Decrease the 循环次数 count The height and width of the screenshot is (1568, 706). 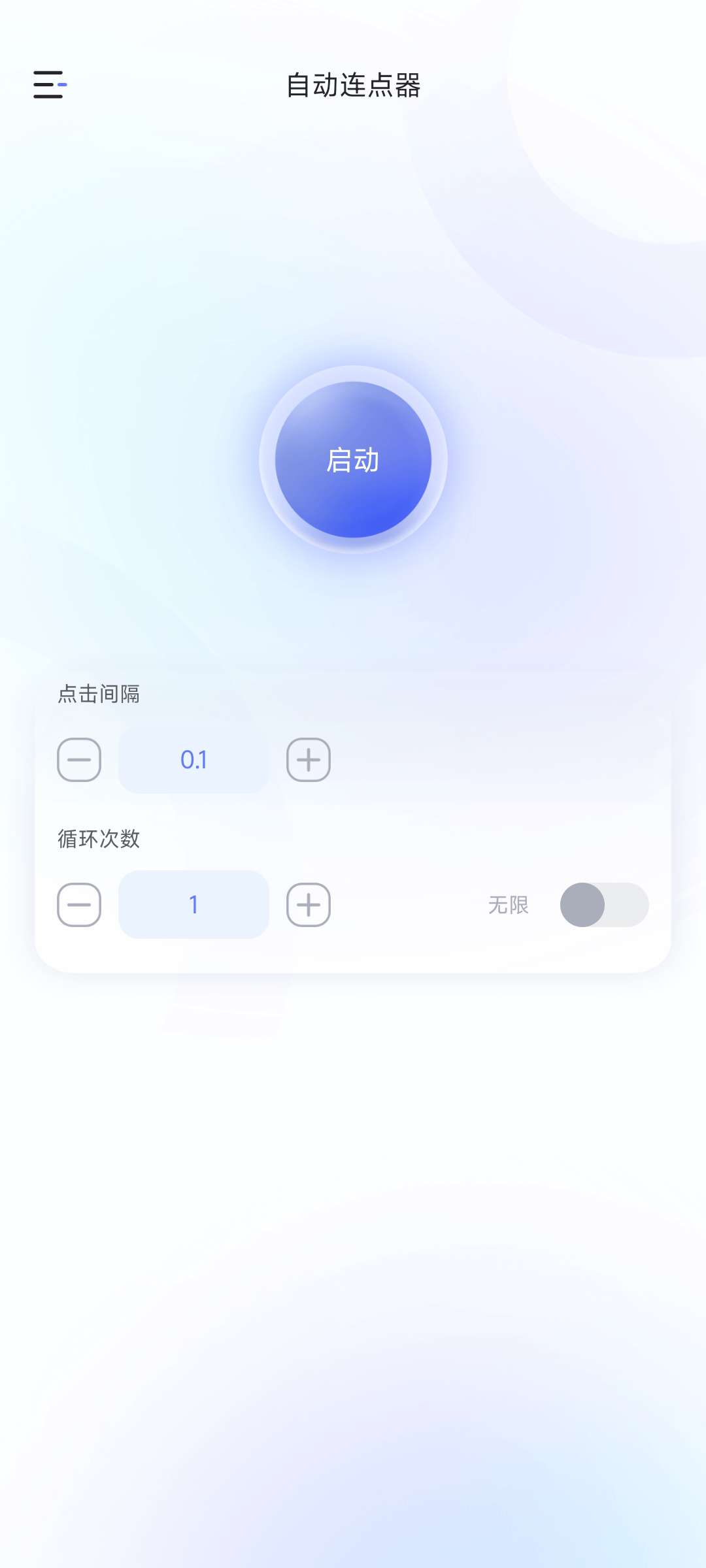[x=79, y=905]
